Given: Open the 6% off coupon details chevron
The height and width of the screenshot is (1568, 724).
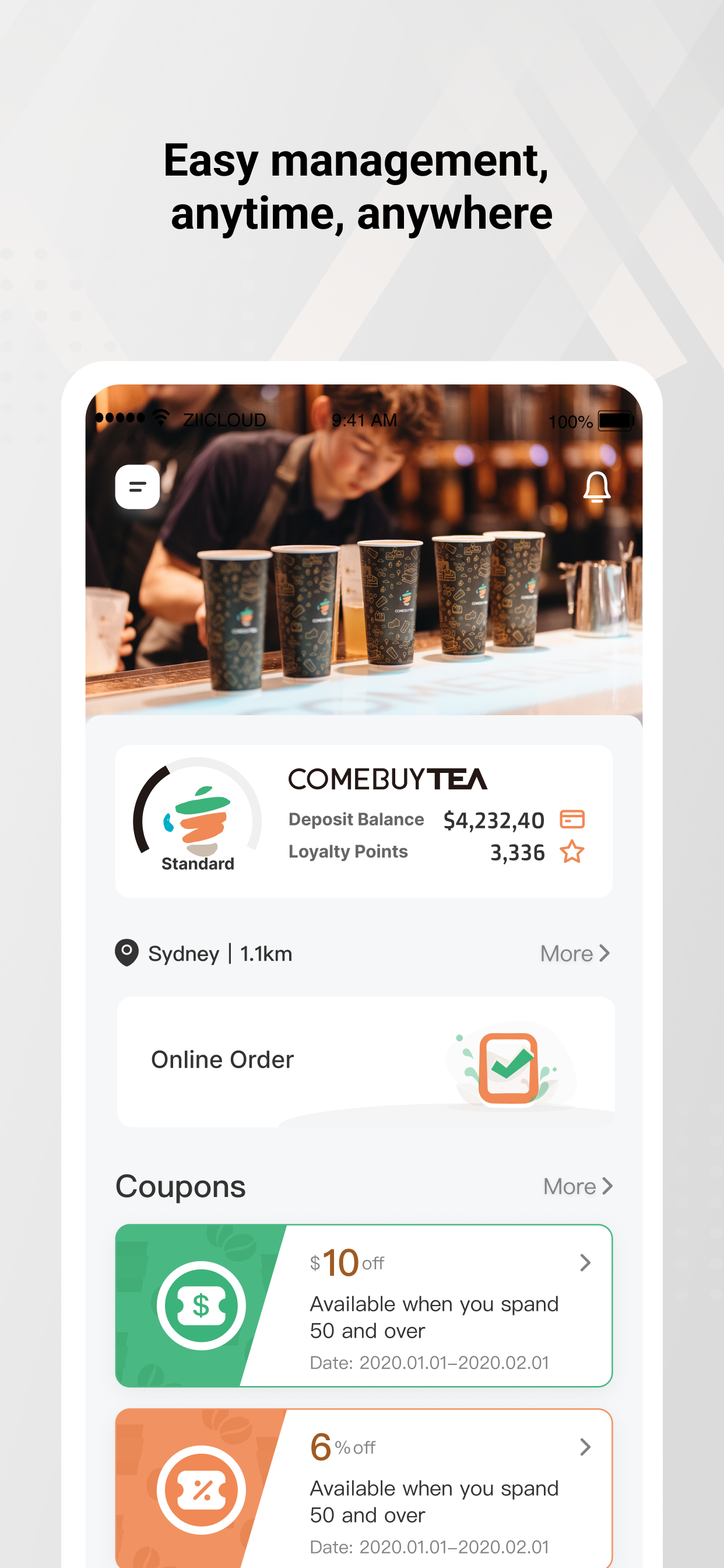Looking at the screenshot, I should [x=585, y=1447].
